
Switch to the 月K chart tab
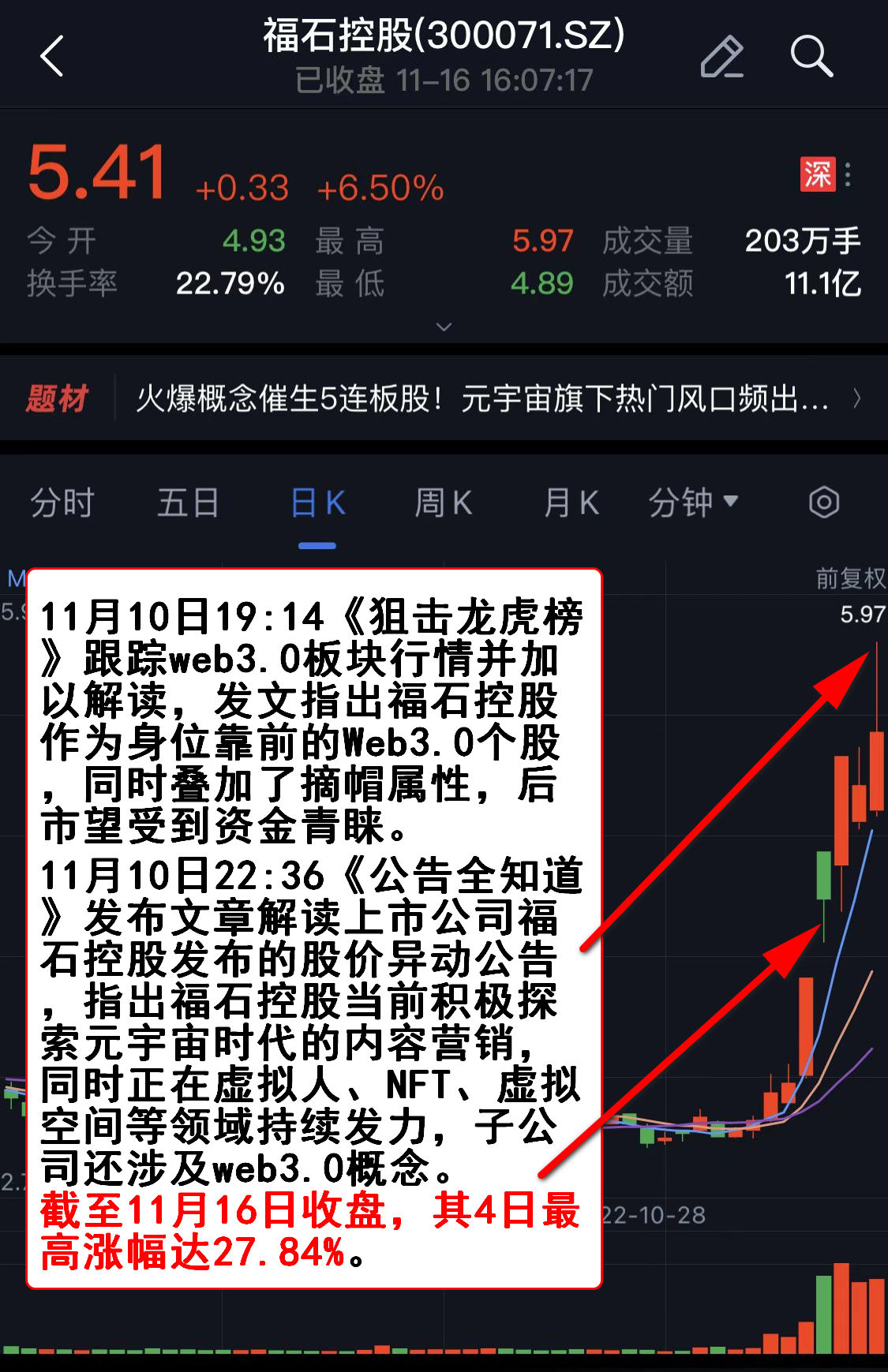pos(571,503)
